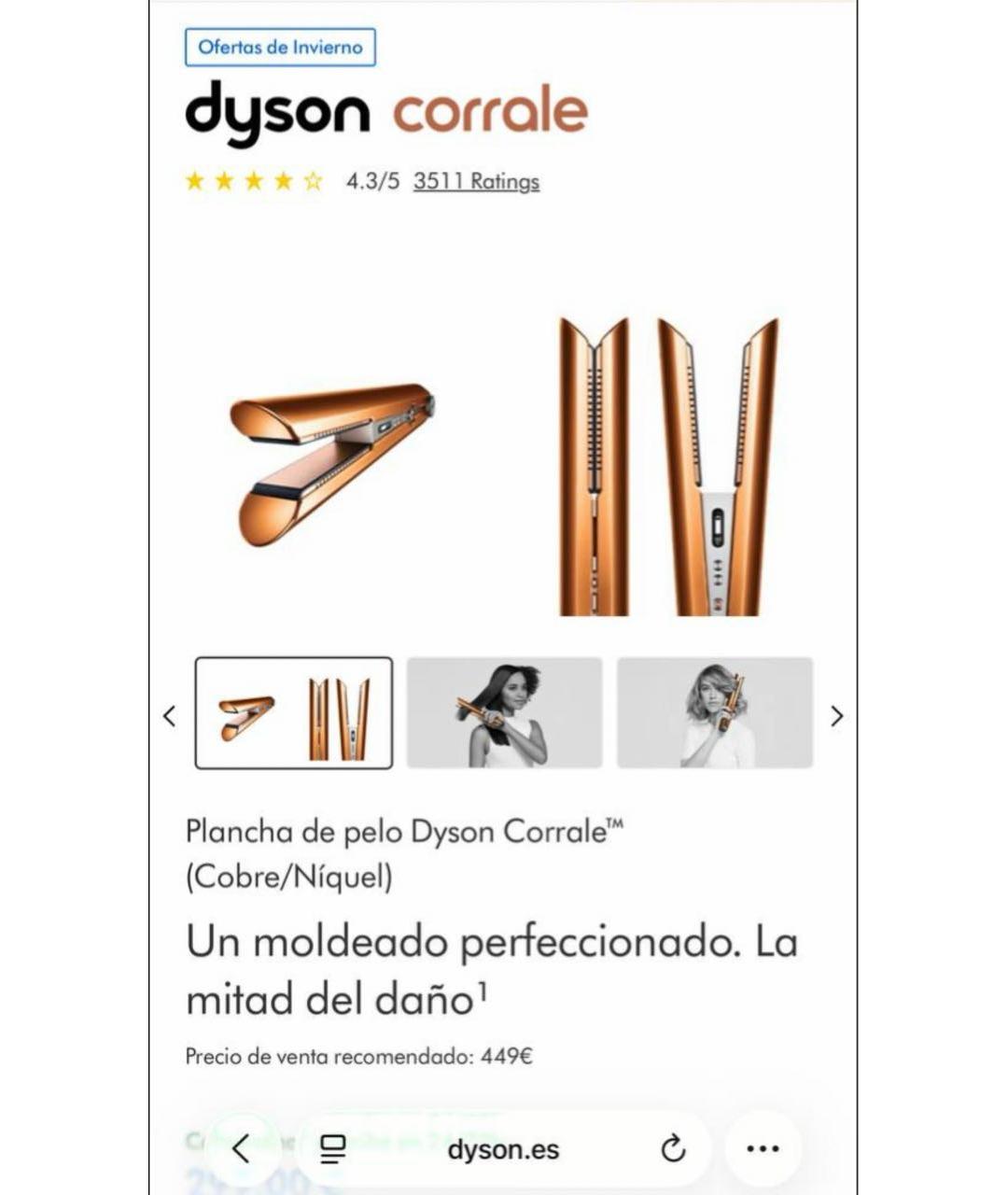View the blonde model thumbnail
The image size is (1008, 1195).
click(715, 713)
